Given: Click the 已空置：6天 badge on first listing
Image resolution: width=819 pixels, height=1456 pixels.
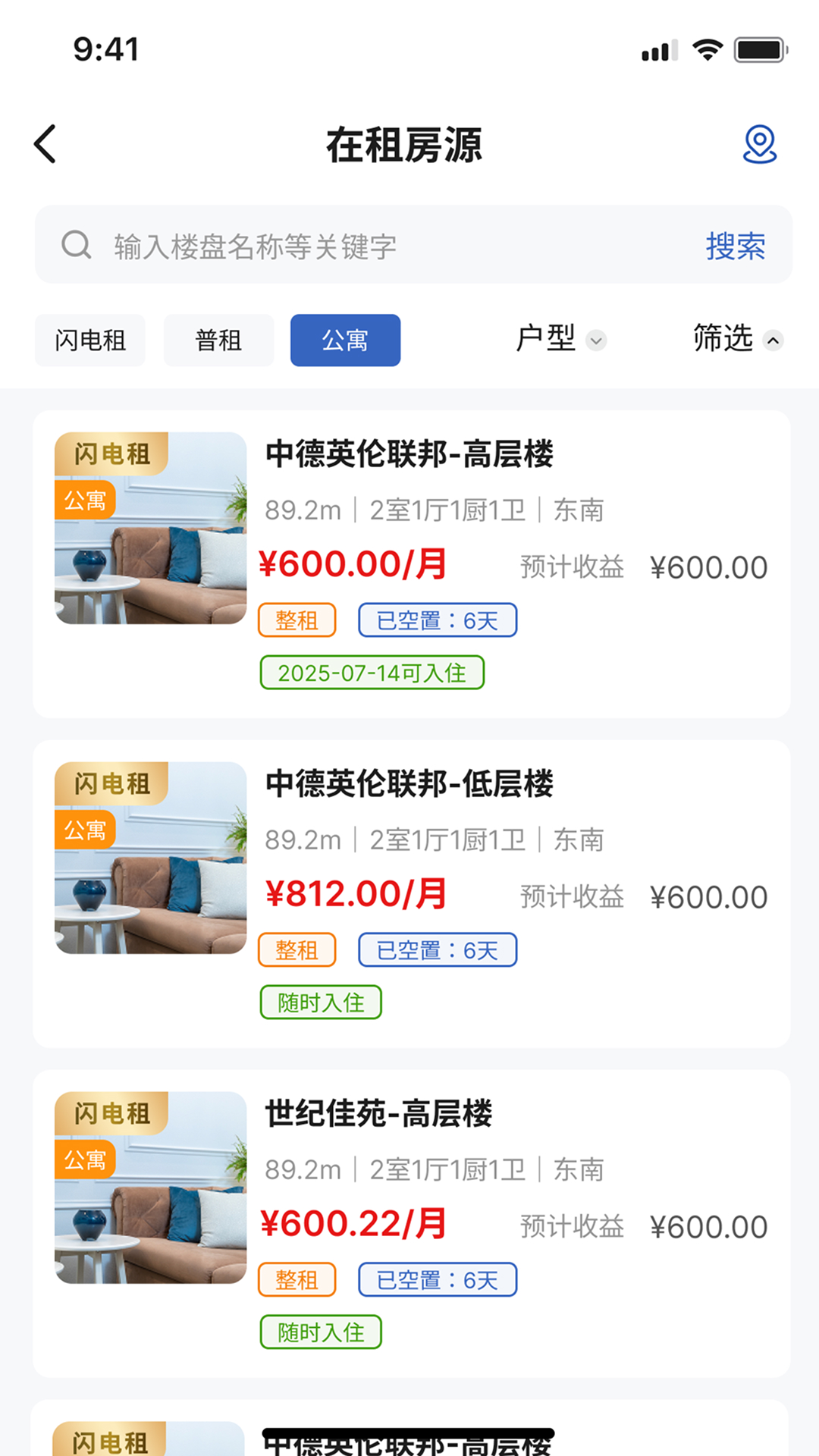Looking at the screenshot, I should (437, 620).
